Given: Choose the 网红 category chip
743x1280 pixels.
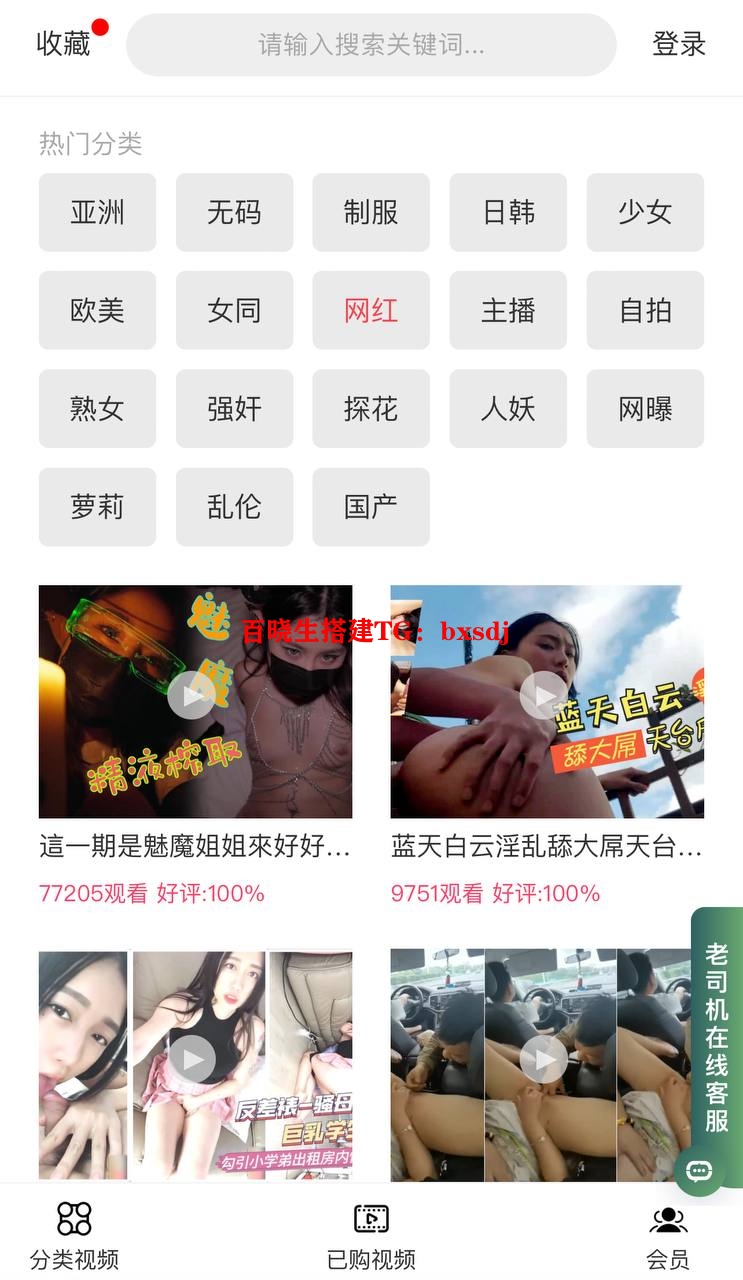Looking at the screenshot, I should [x=371, y=310].
